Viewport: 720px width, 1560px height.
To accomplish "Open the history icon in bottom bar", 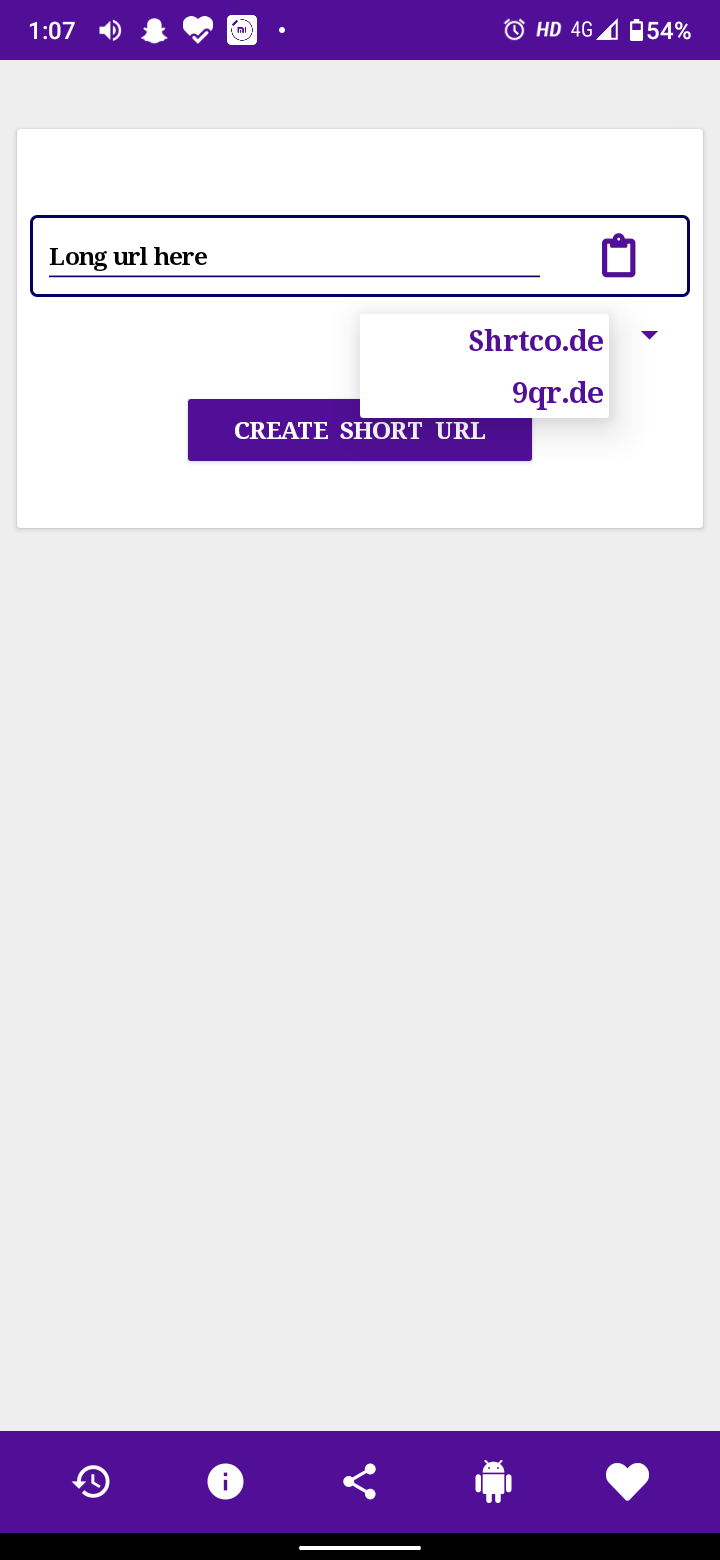I will coord(91,1481).
